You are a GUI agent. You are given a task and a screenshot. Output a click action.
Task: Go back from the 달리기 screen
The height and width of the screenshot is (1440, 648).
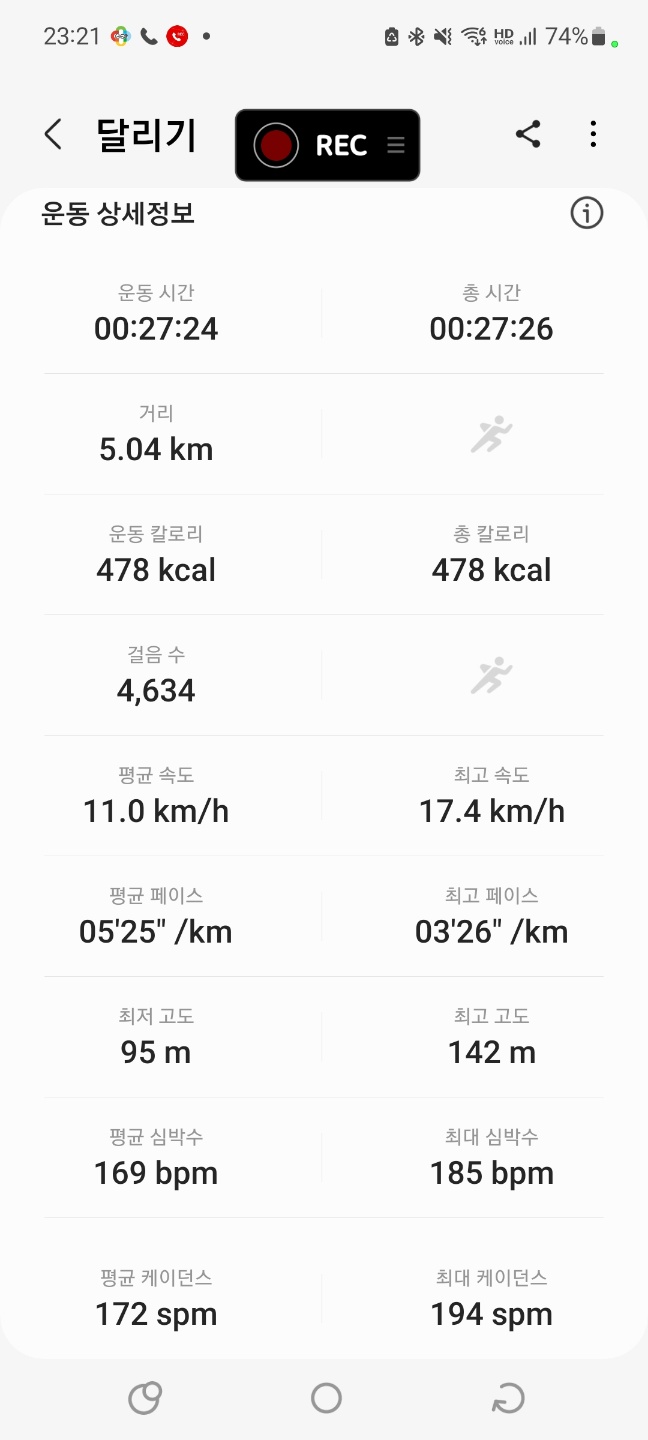click(x=53, y=134)
